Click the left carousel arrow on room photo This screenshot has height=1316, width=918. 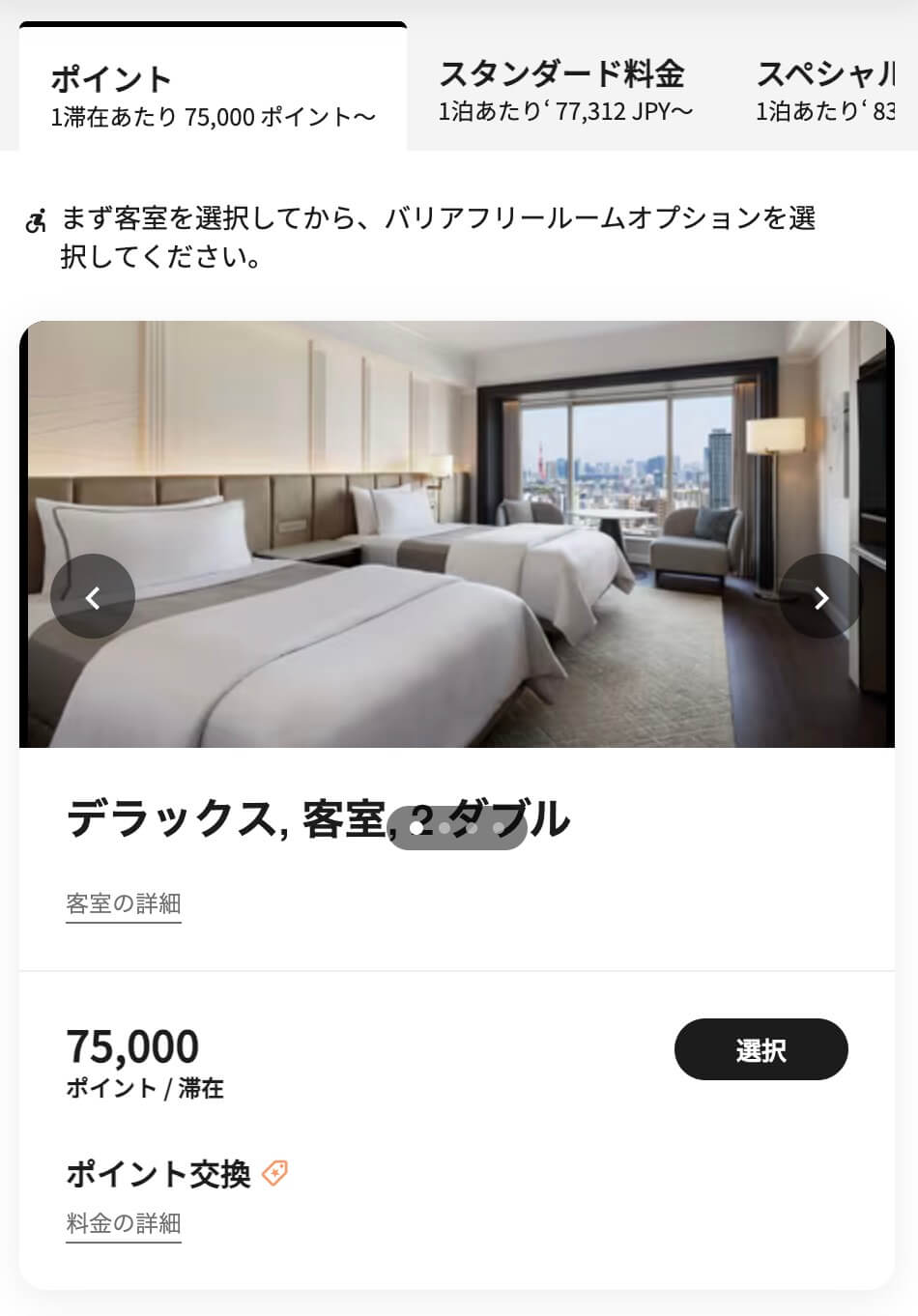(92, 596)
